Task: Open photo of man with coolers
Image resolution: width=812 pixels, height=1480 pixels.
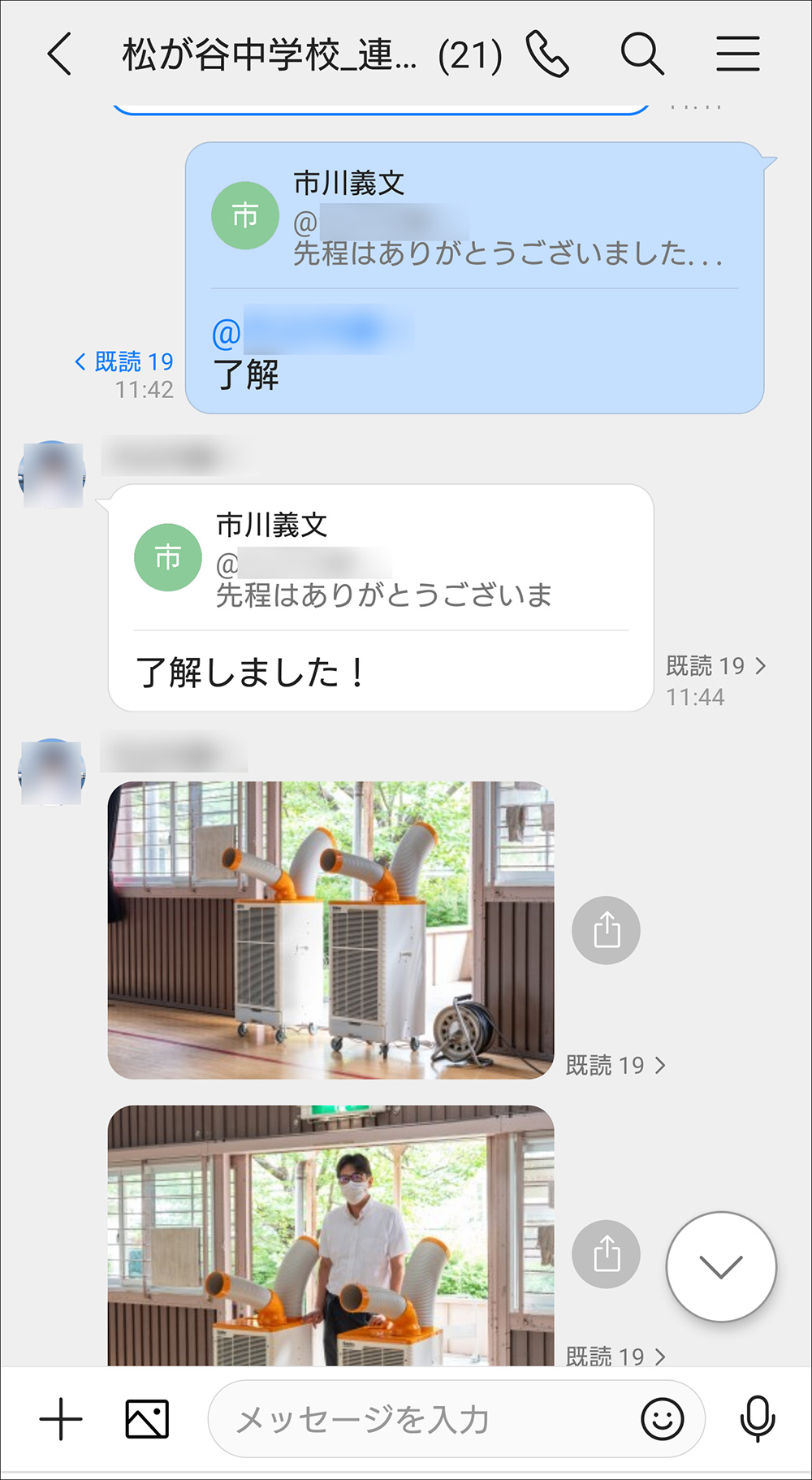Action: [x=330, y=1235]
